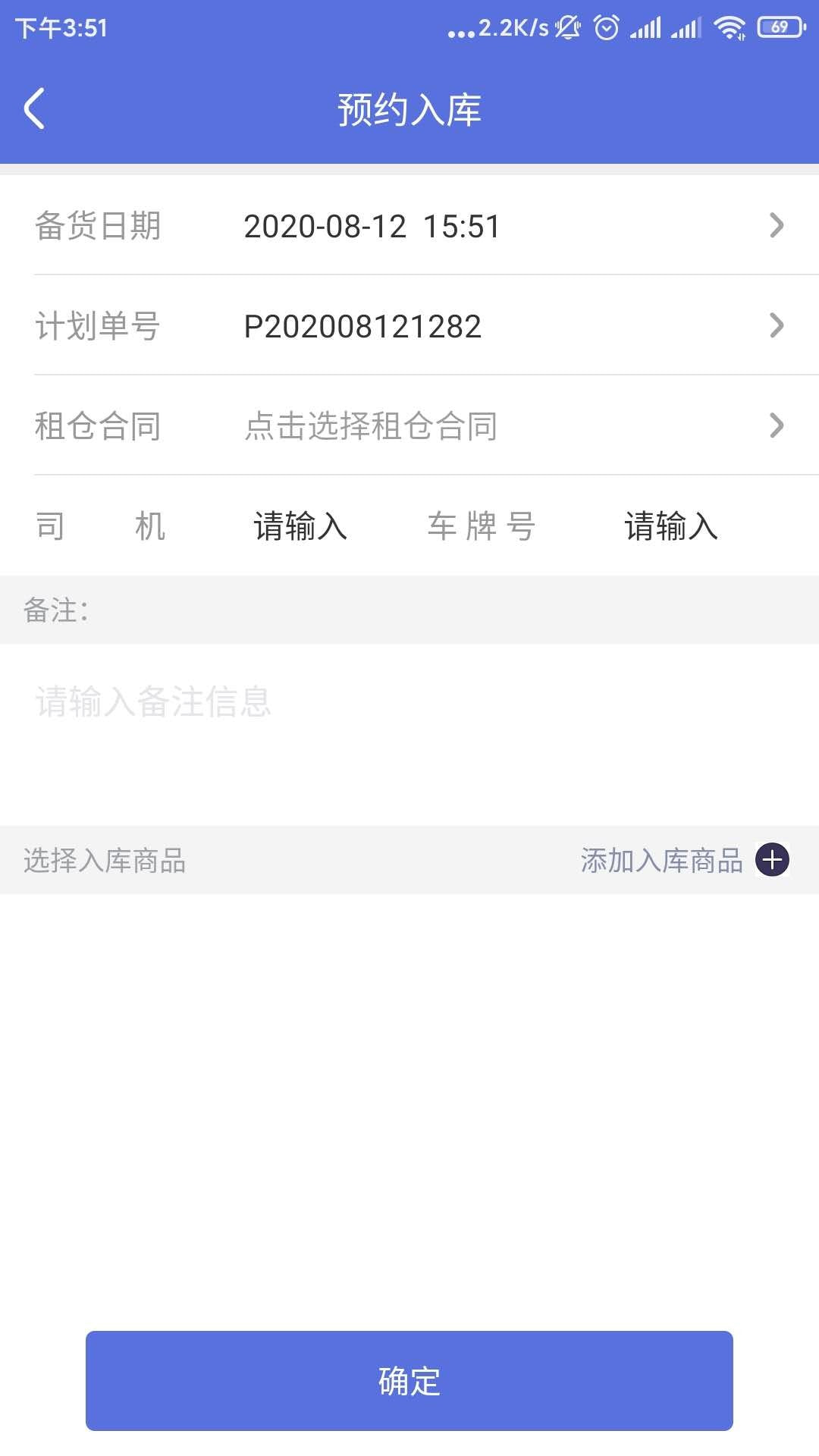Open the 租仓合同 contract selector chevron

click(777, 425)
